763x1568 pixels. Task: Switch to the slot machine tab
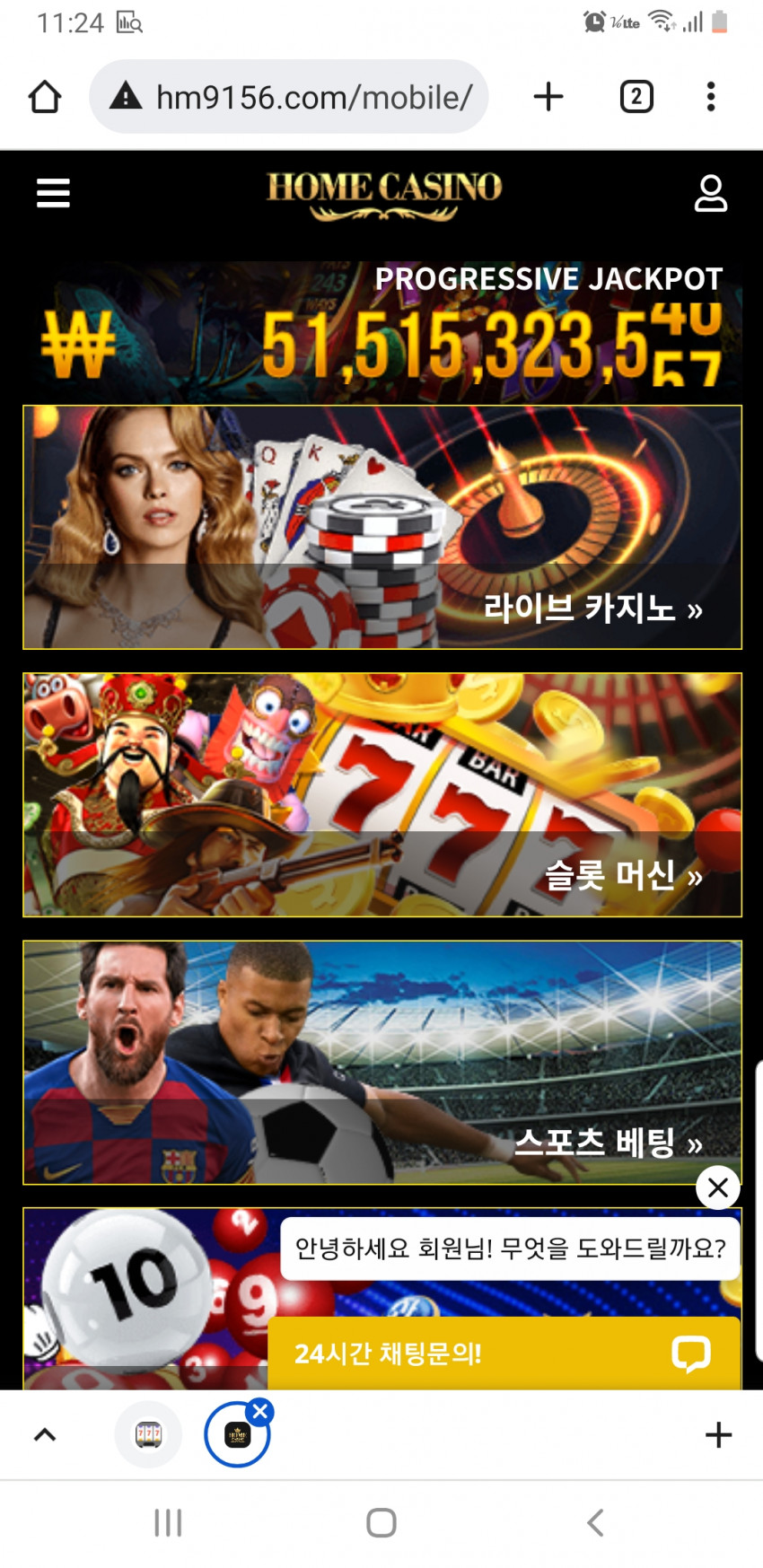pos(148,1434)
